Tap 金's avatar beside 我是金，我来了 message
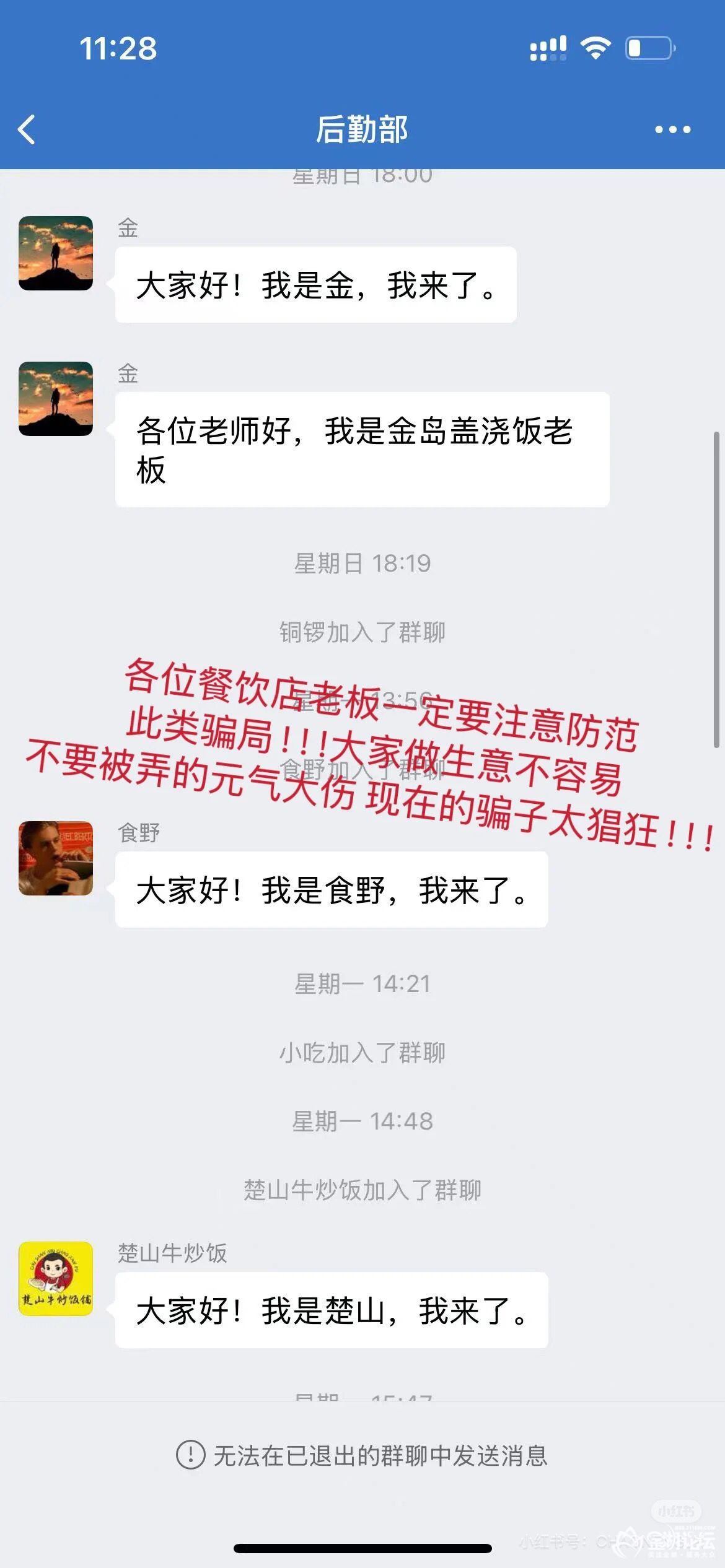725x1568 pixels. [x=56, y=253]
